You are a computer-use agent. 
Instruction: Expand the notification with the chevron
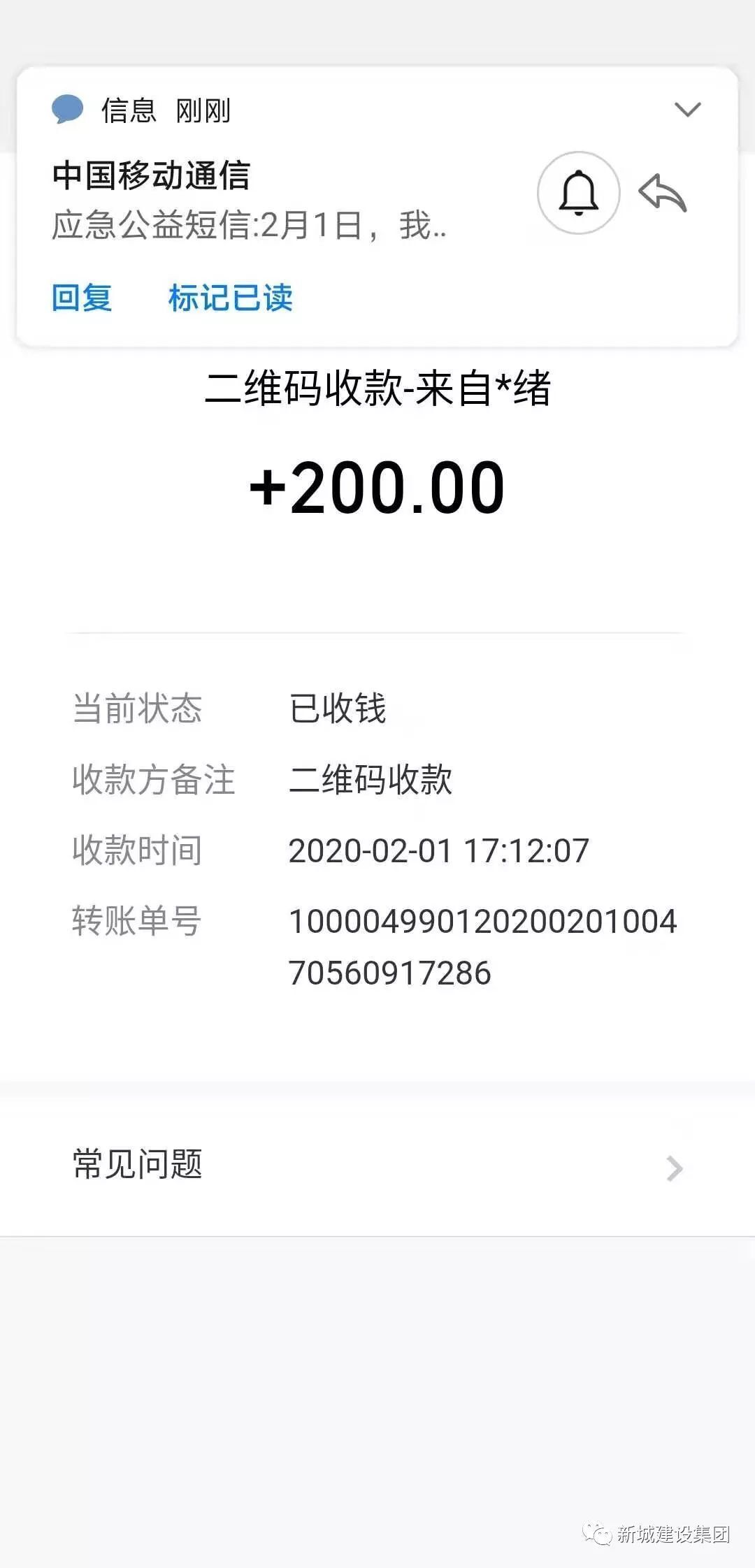tap(687, 110)
